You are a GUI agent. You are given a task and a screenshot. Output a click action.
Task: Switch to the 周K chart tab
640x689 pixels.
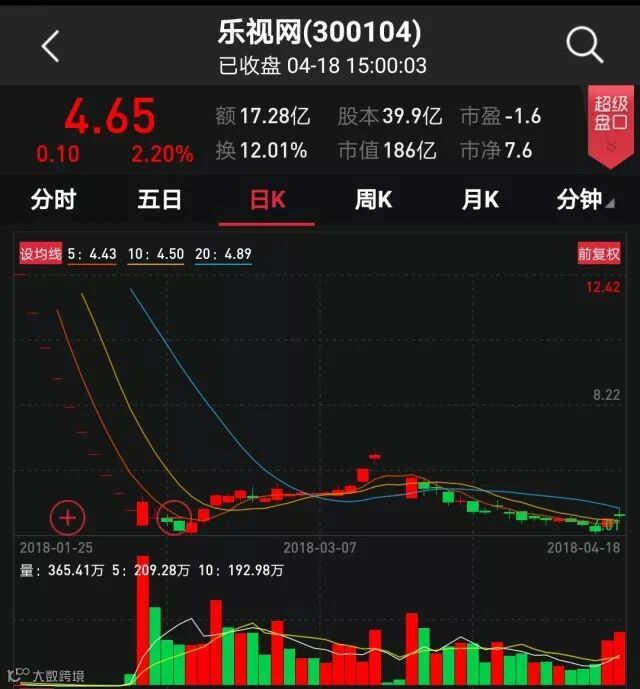coord(373,200)
